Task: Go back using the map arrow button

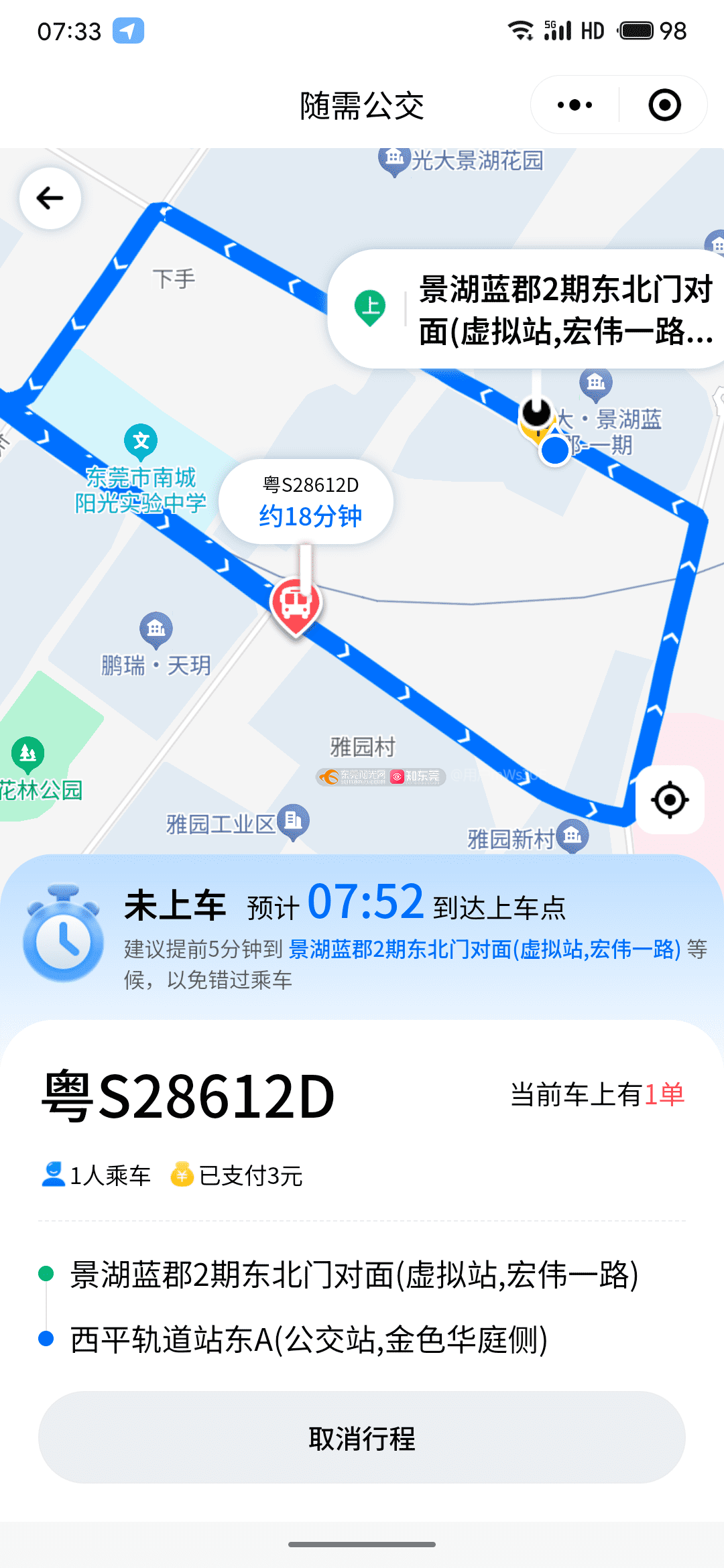Action: pos(50,198)
